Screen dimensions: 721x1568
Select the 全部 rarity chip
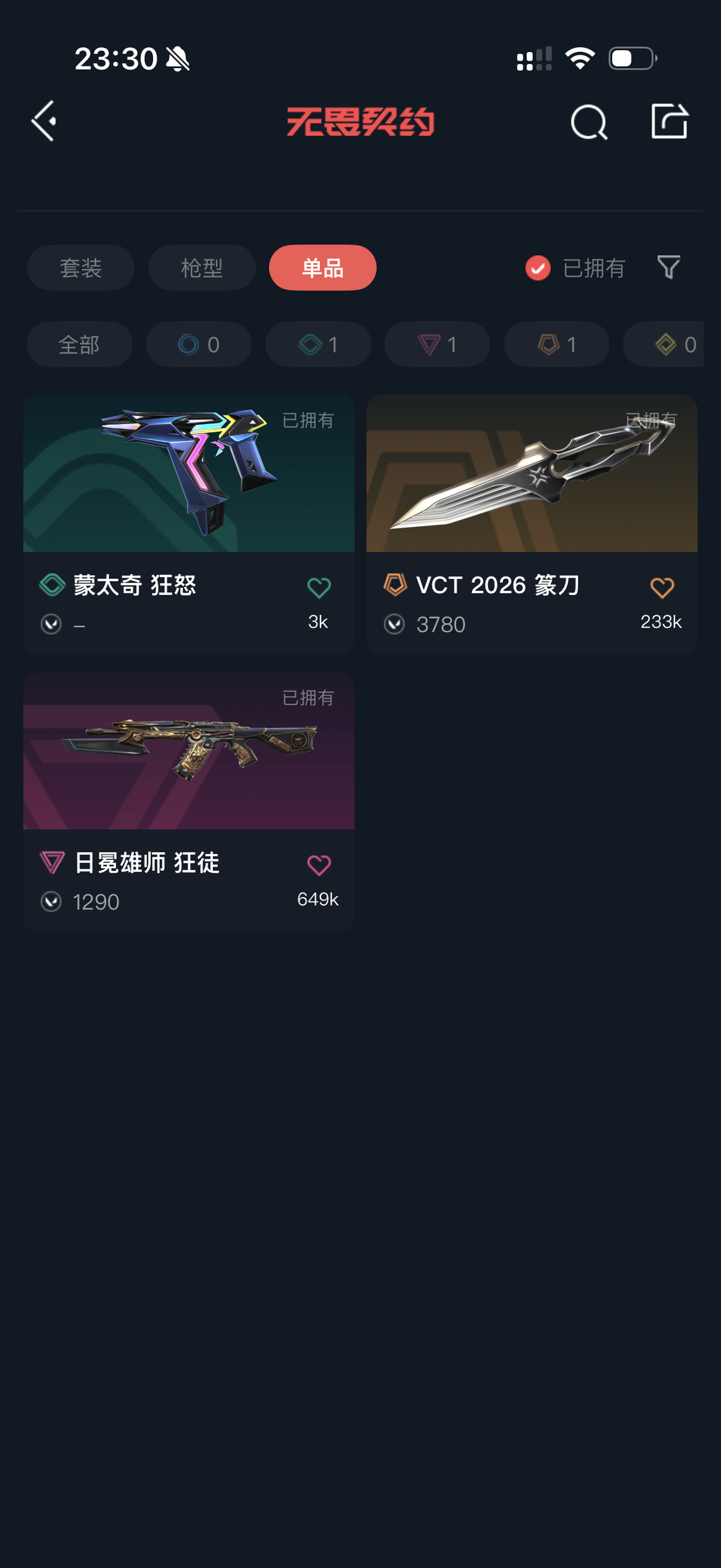pos(79,345)
